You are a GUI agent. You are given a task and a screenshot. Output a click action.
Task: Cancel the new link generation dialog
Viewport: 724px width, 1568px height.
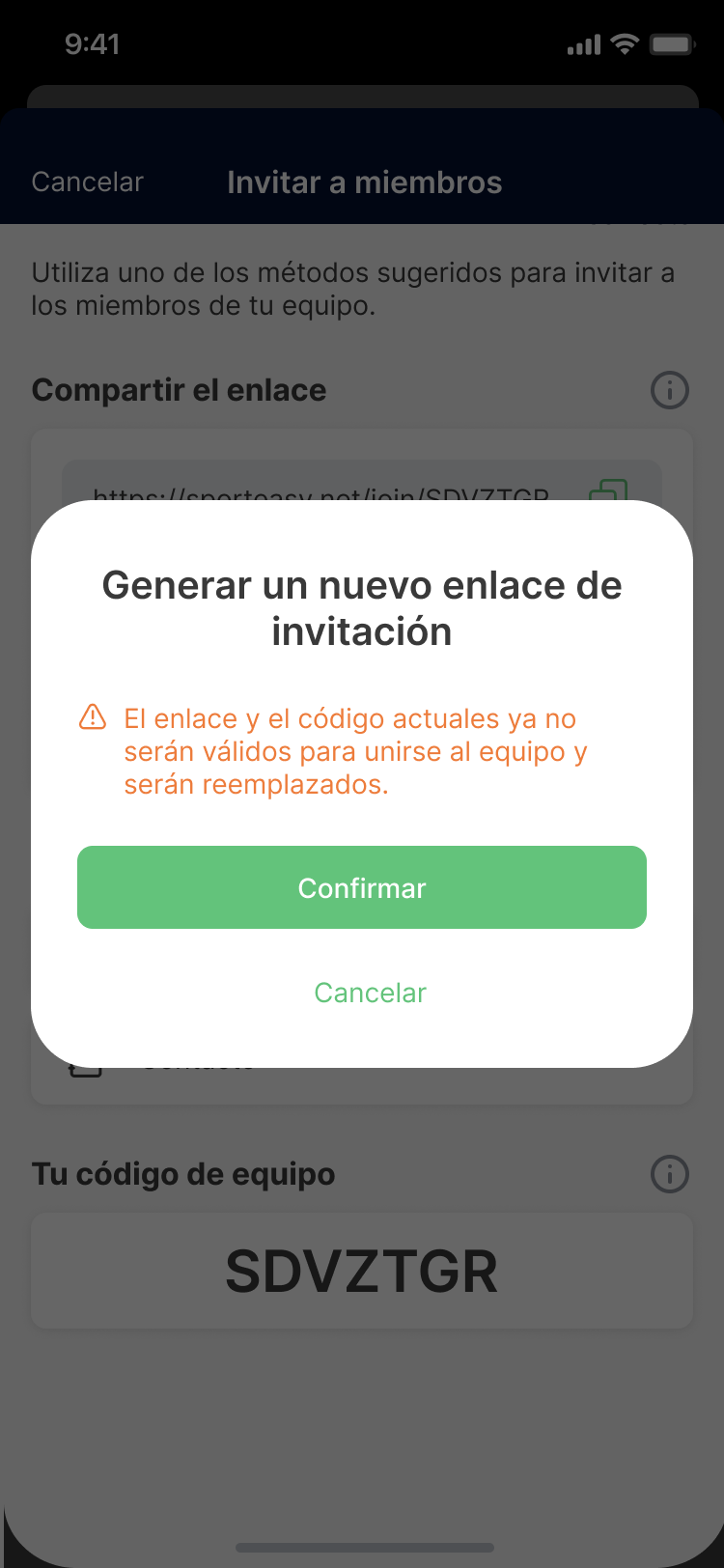tap(369, 993)
